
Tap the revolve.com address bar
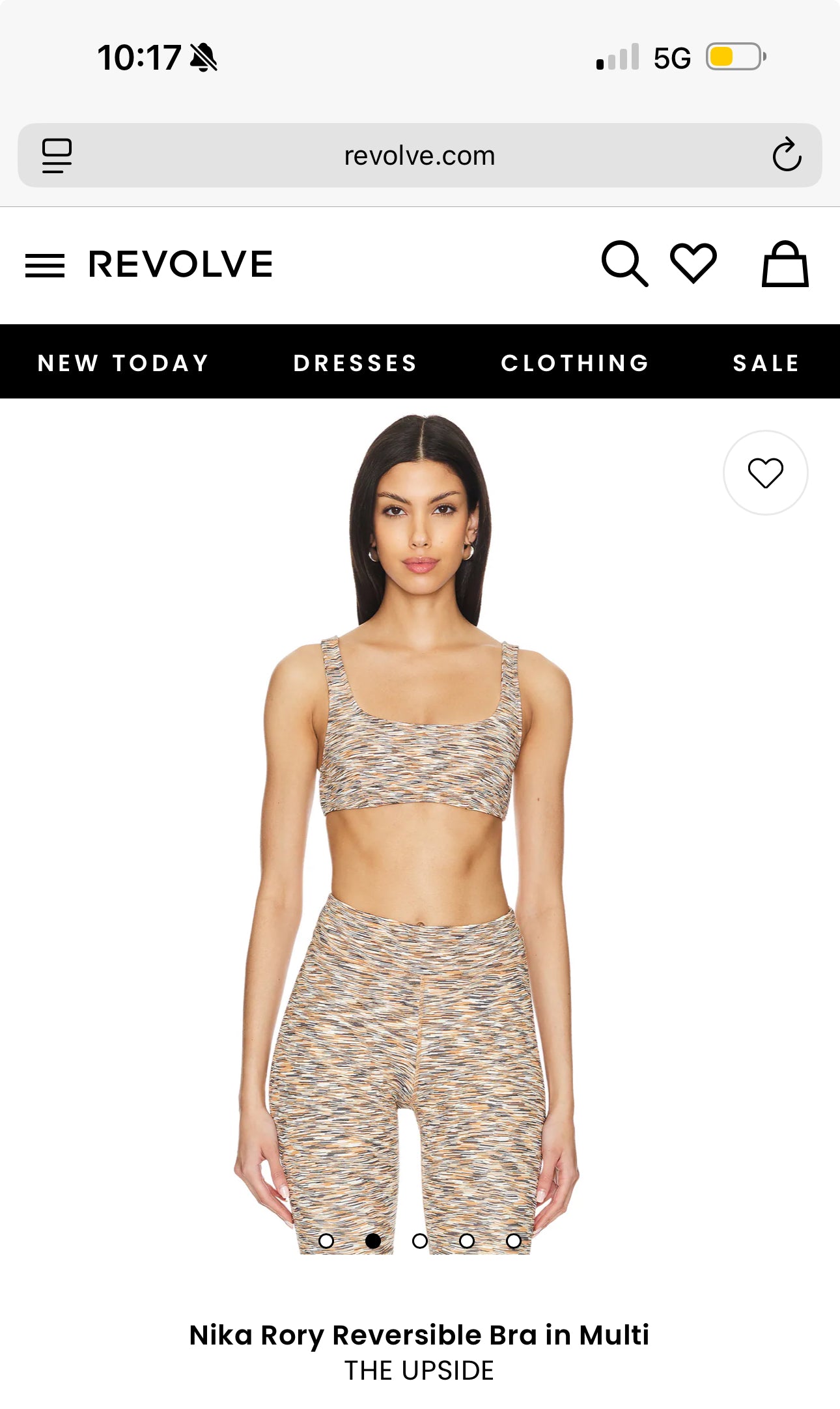(419, 156)
